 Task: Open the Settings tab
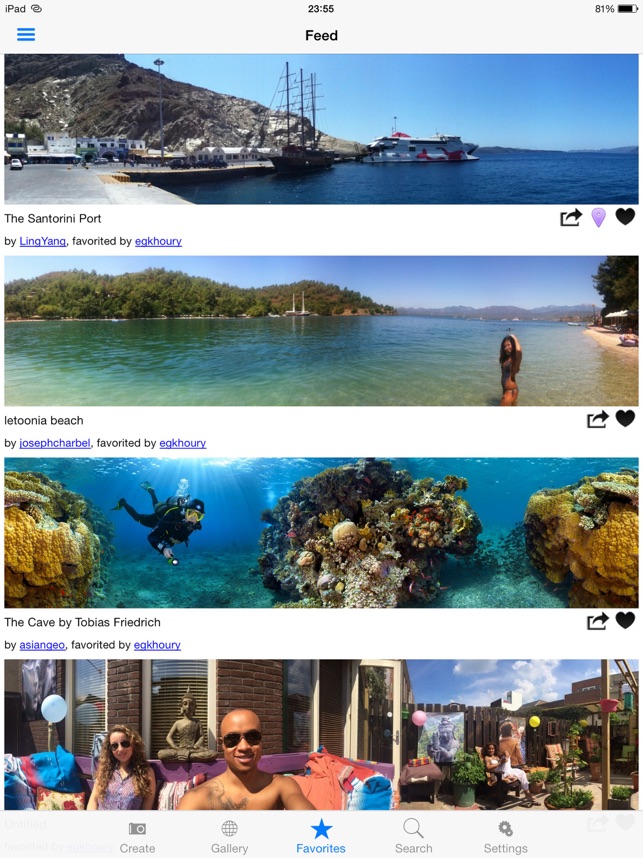[x=505, y=837]
